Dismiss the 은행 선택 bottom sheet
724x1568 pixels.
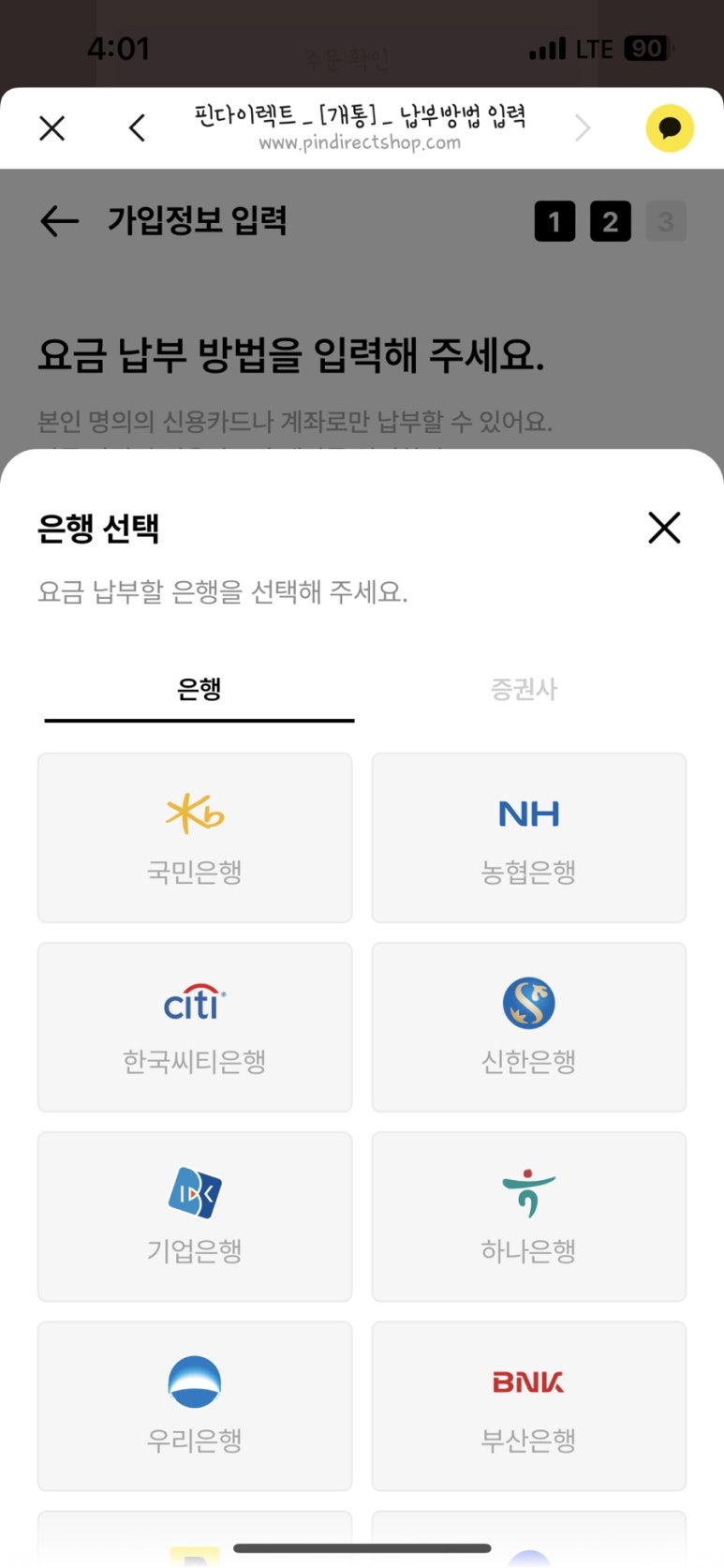click(664, 528)
